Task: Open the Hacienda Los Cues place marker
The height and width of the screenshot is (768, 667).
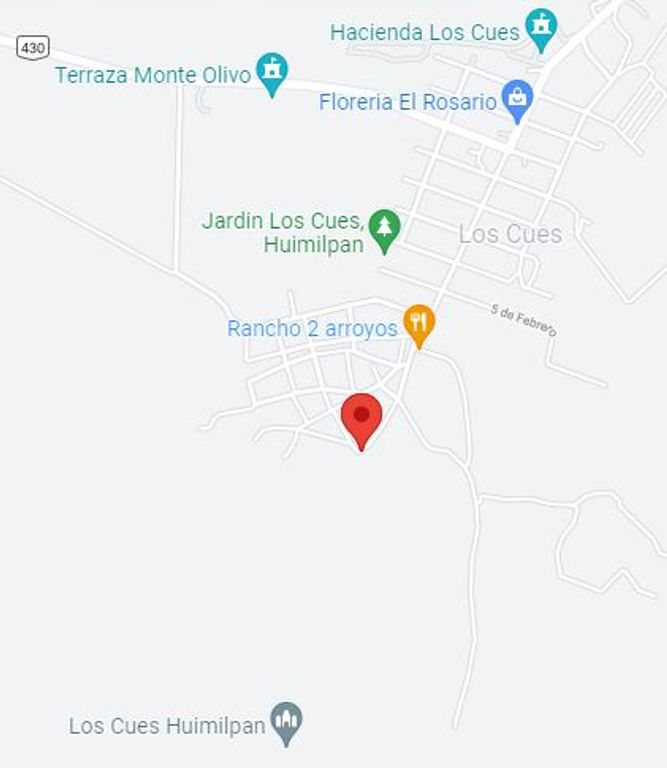Action: [x=541, y=29]
